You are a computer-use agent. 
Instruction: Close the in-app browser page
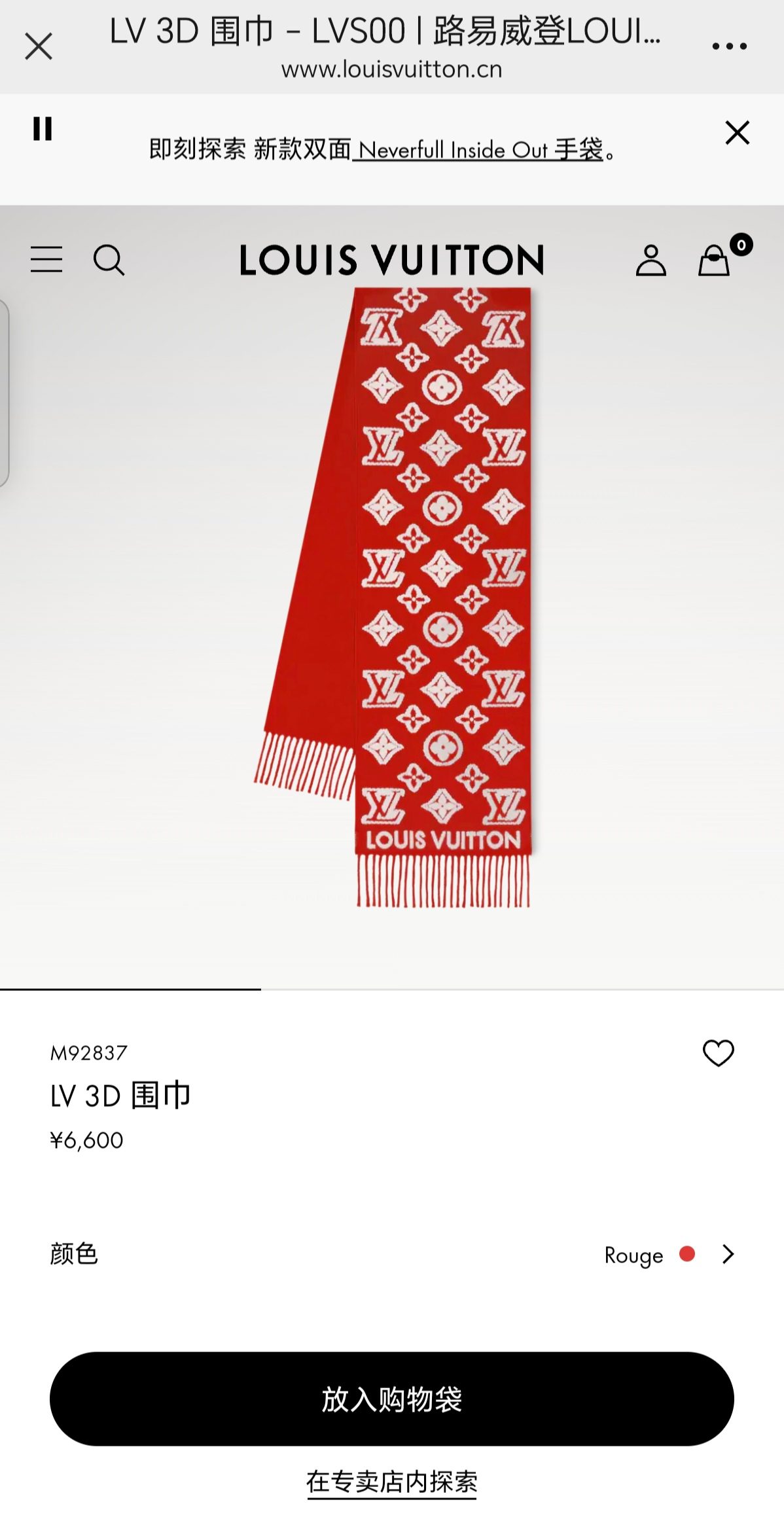[39, 46]
